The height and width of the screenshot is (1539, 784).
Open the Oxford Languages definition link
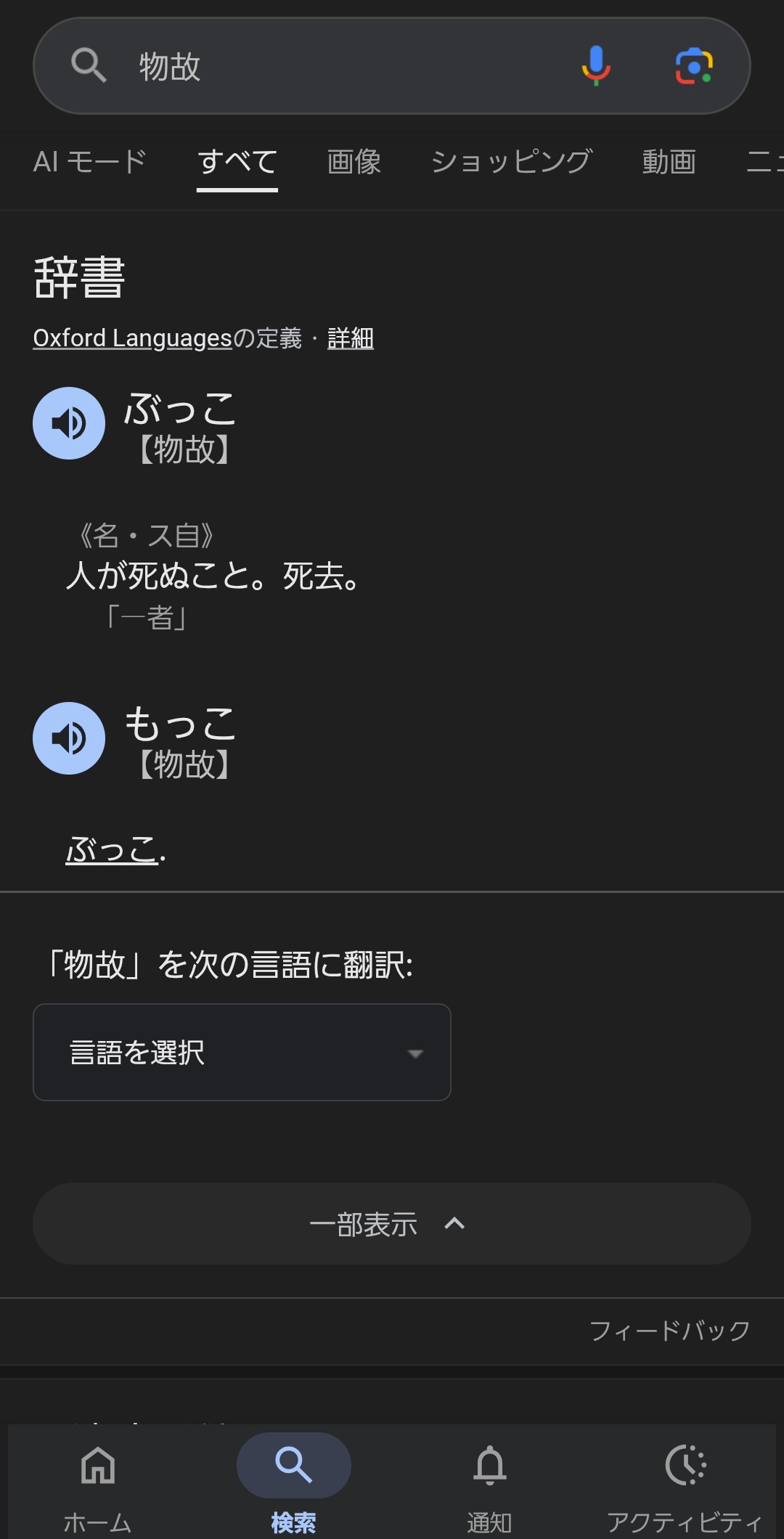point(132,338)
